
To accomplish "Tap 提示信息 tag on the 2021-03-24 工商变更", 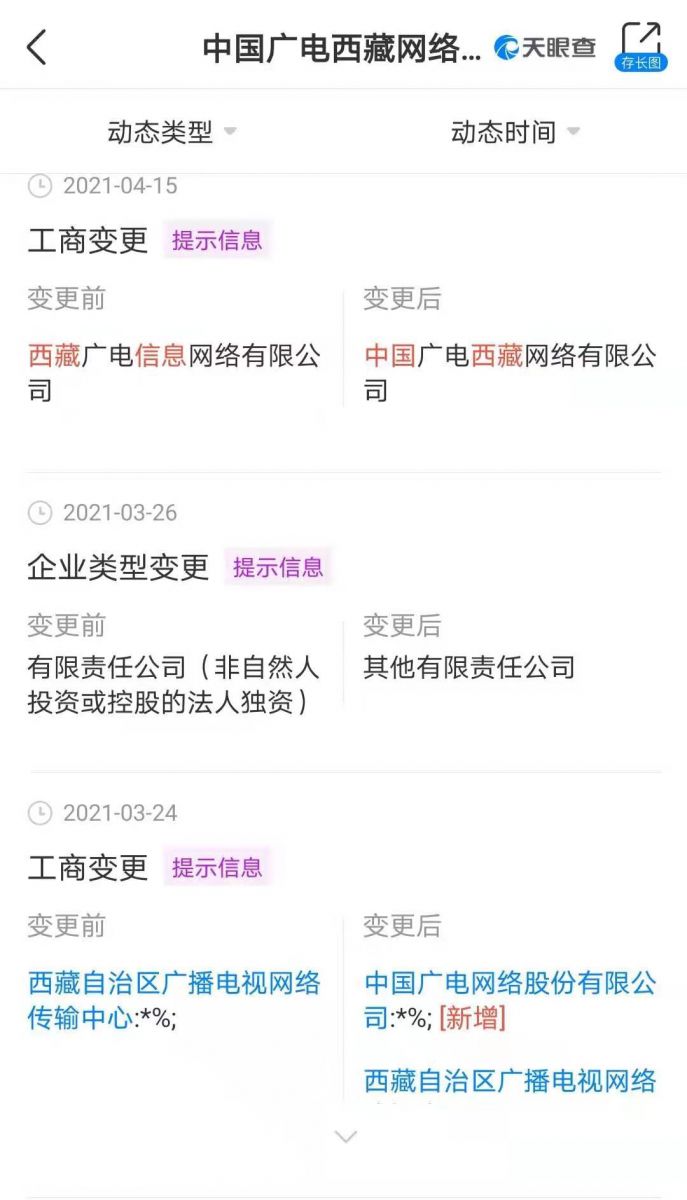I will point(217,867).
